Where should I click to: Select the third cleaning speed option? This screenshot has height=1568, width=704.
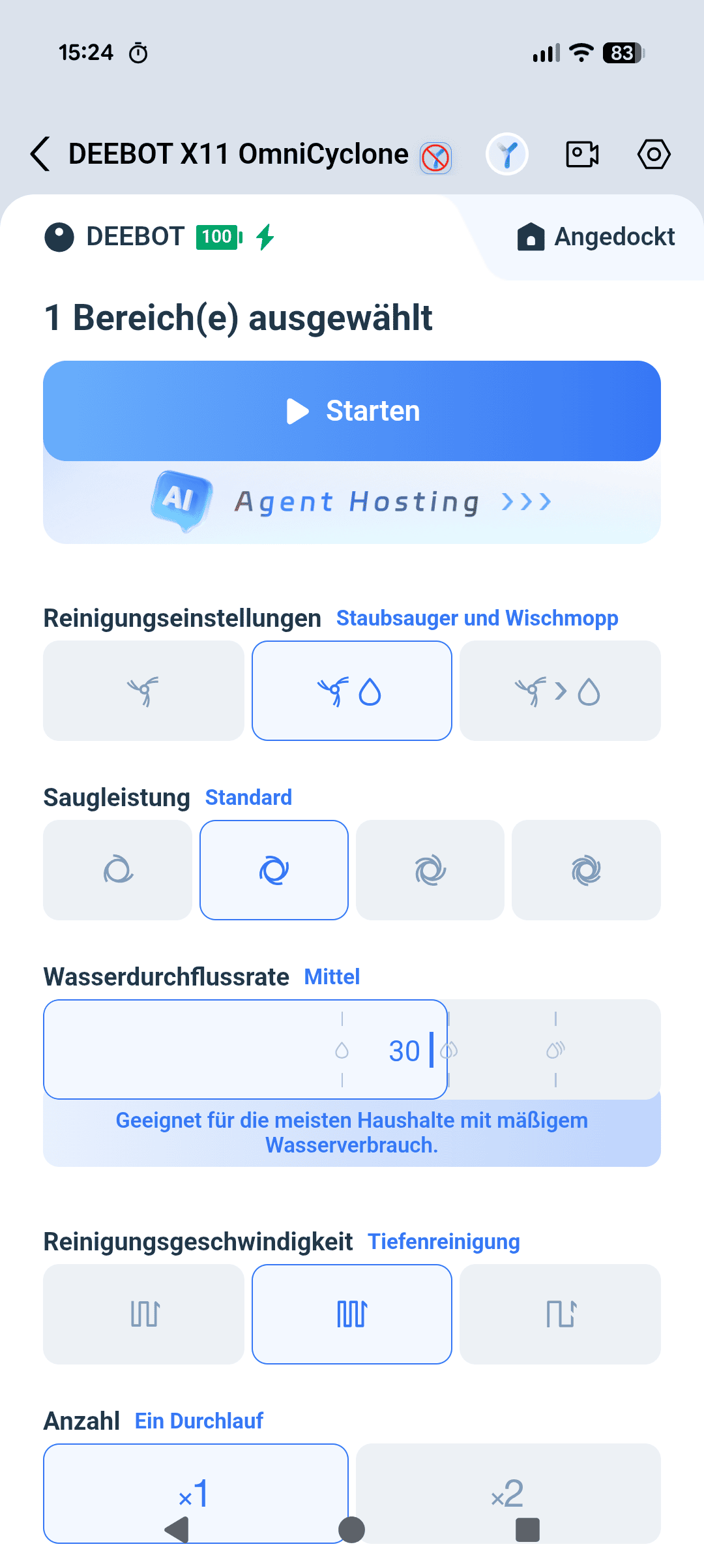tap(560, 1314)
